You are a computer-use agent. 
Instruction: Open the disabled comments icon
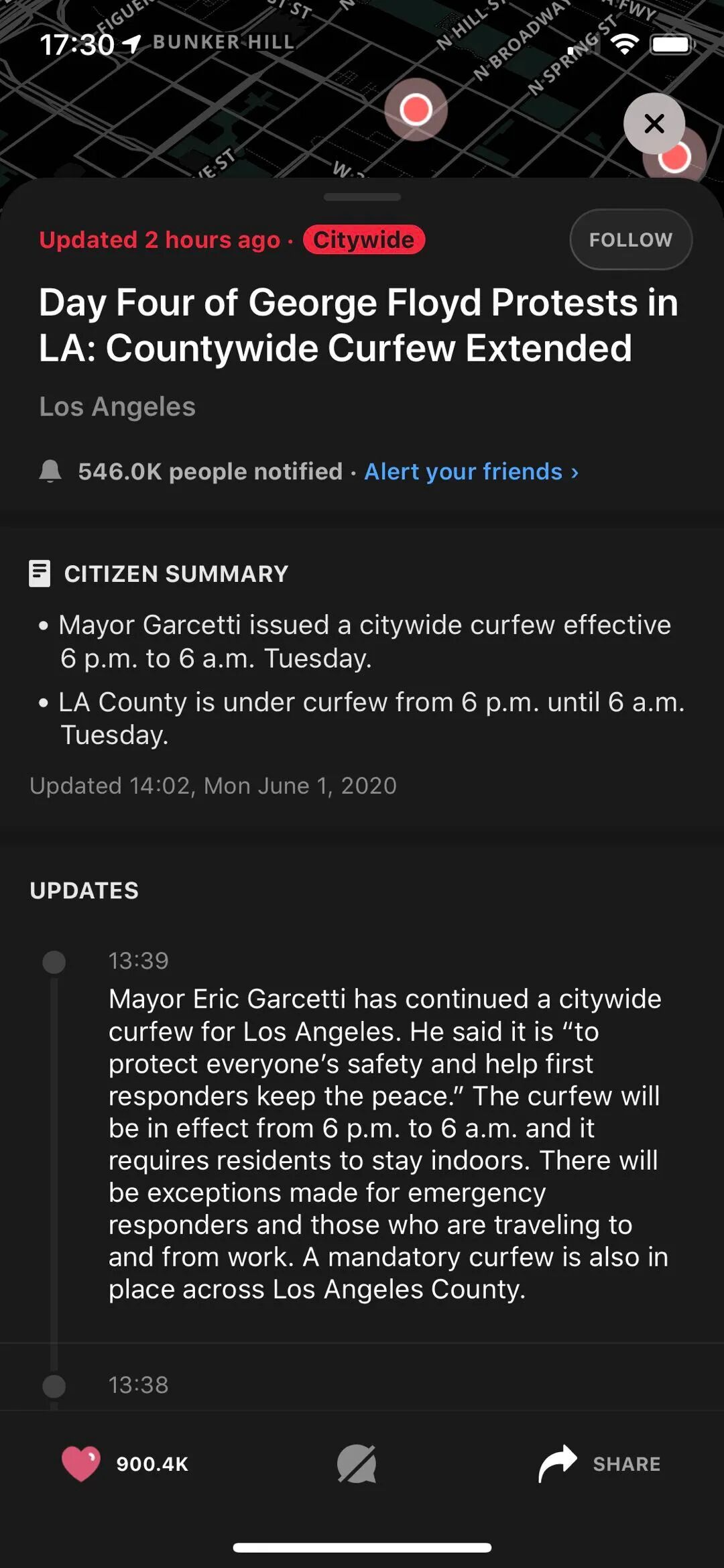pyautogui.click(x=357, y=1463)
